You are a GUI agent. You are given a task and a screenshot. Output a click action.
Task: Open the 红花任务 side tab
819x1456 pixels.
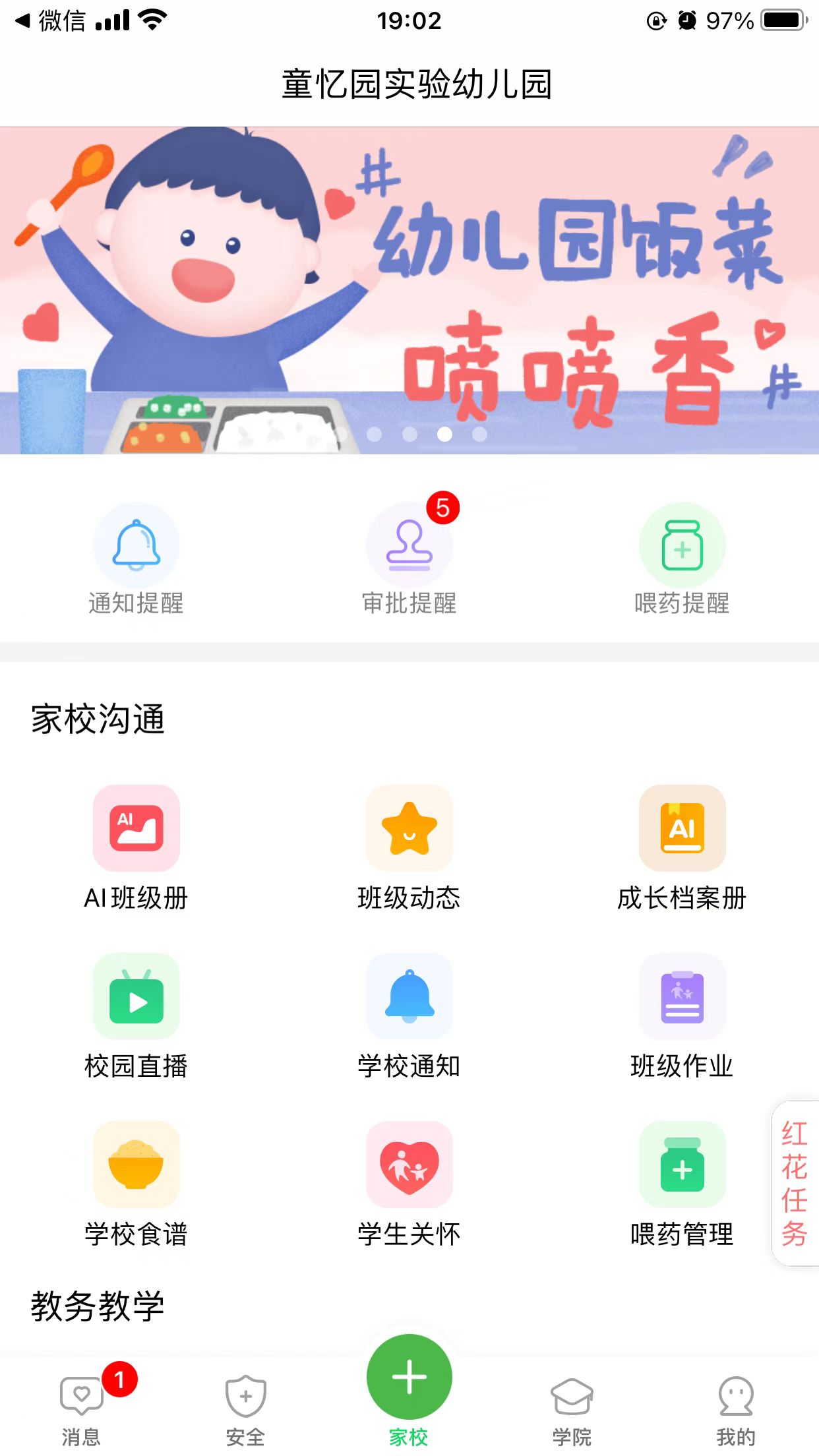(x=795, y=1183)
